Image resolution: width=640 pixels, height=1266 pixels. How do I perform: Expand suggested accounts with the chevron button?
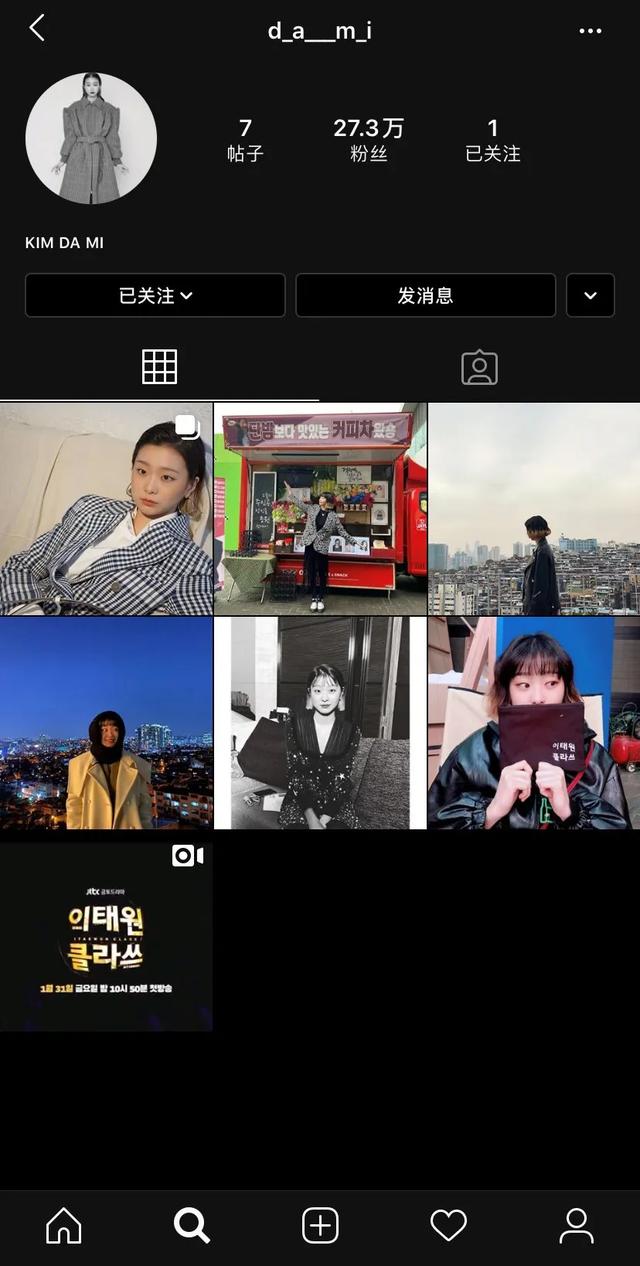[590, 295]
